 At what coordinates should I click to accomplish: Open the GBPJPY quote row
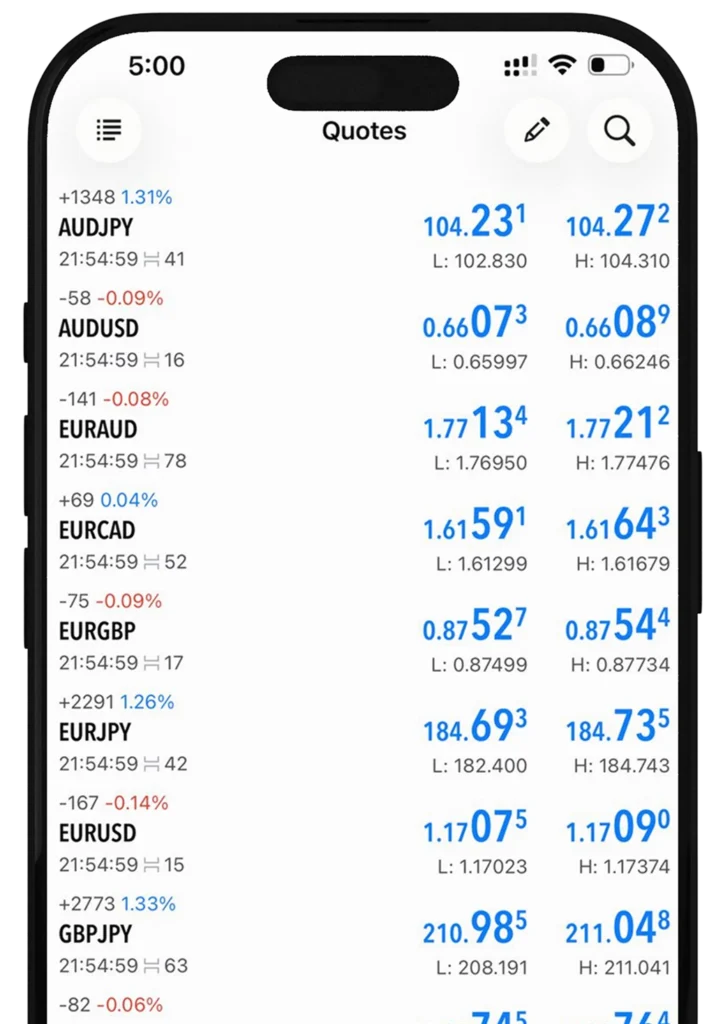tap(96, 934)
